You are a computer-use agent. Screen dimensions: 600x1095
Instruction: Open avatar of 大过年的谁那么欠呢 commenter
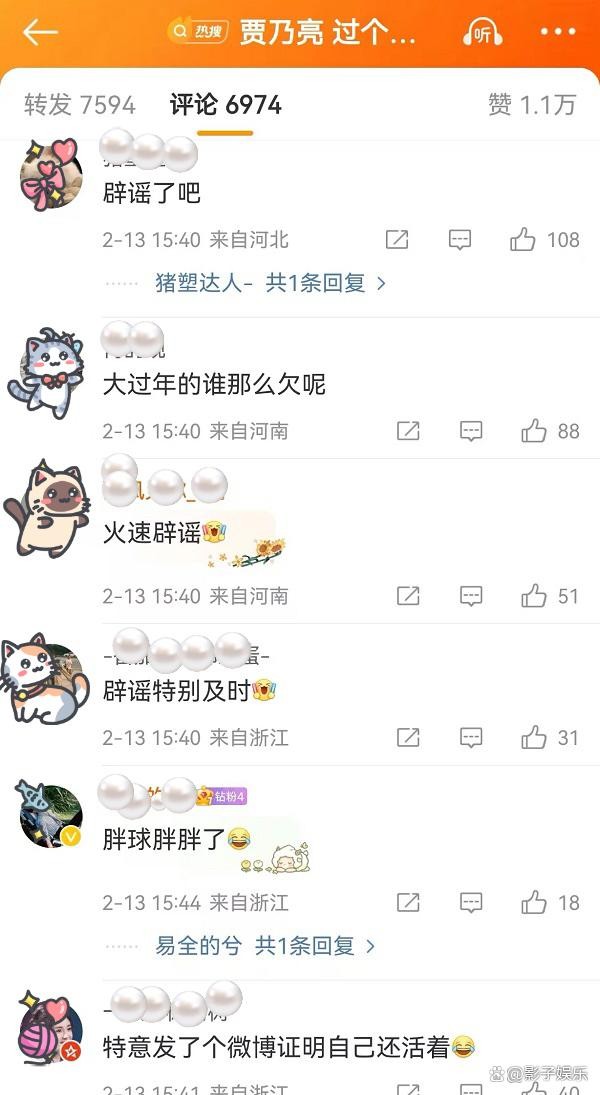click(x=46, y=372)
